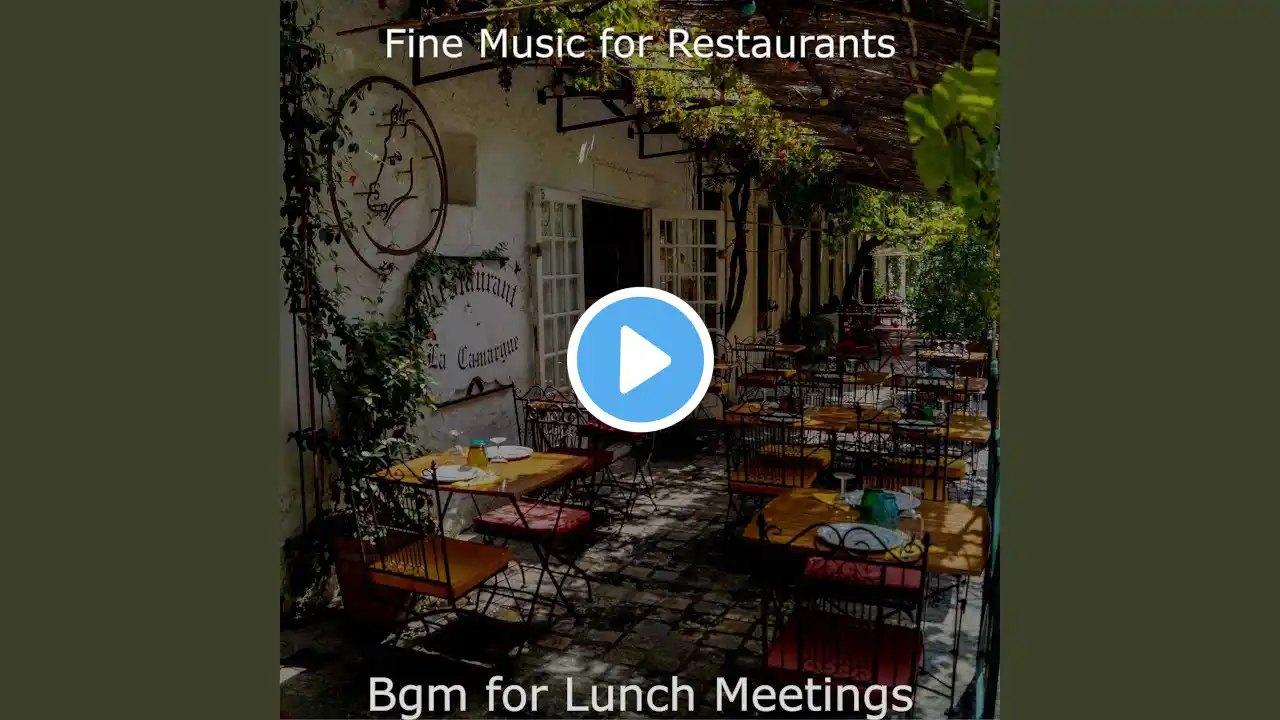
Task: Play the Fine Music for Restaurants video
Action: [640, 360]
